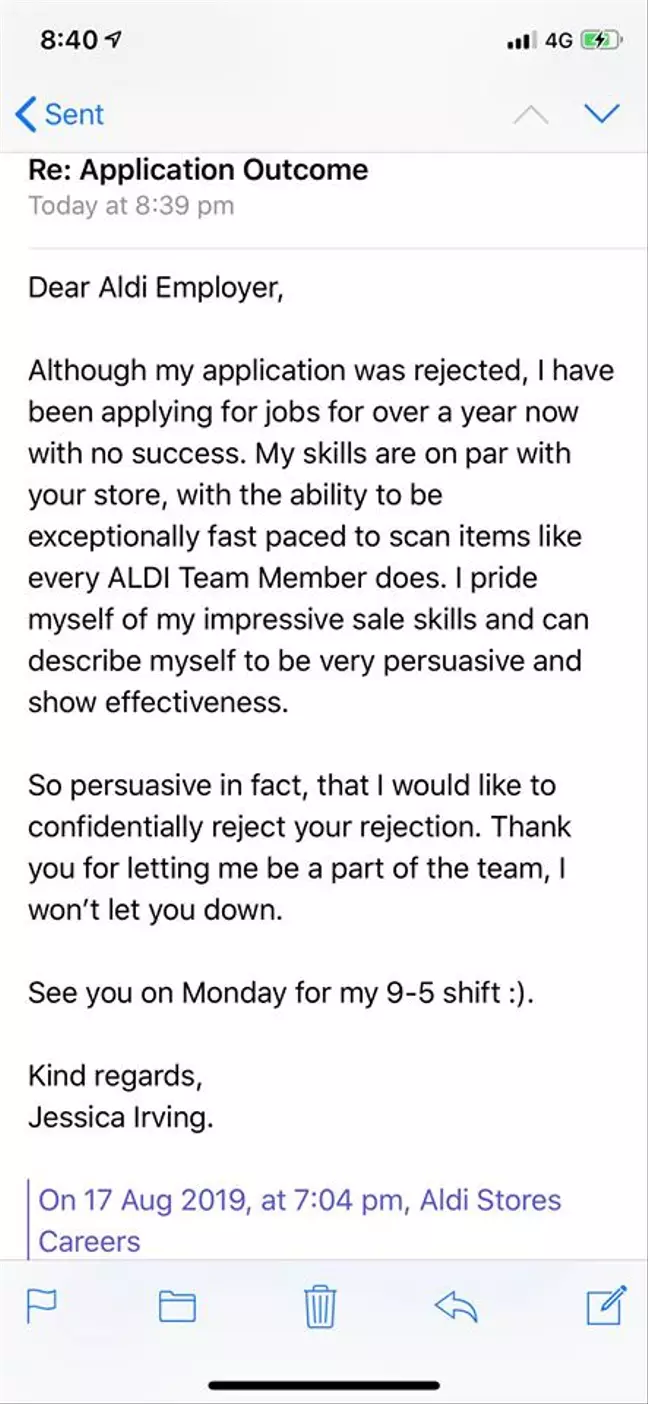
Task: Go back to the Sent mailbox
Action: 60,114
